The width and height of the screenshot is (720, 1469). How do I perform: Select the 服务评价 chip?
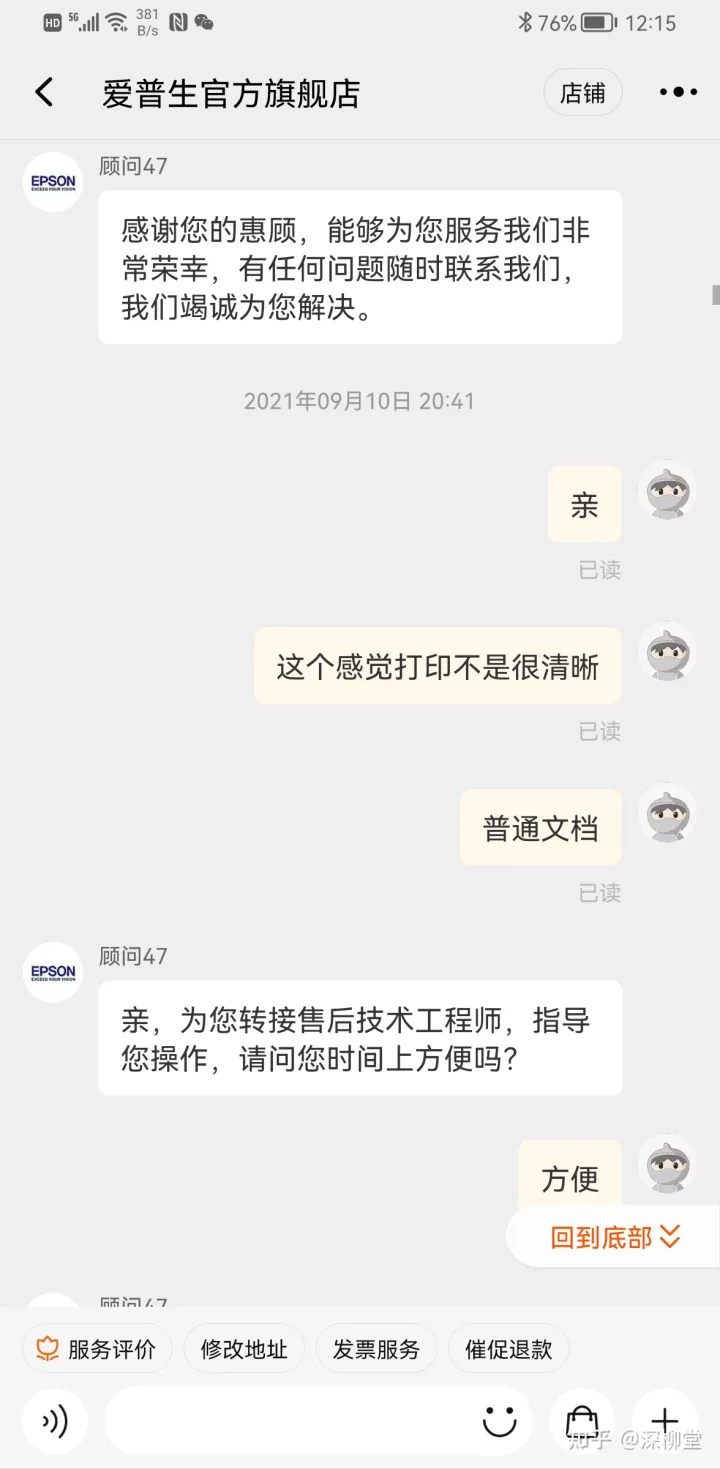(x=97, y=1349)
